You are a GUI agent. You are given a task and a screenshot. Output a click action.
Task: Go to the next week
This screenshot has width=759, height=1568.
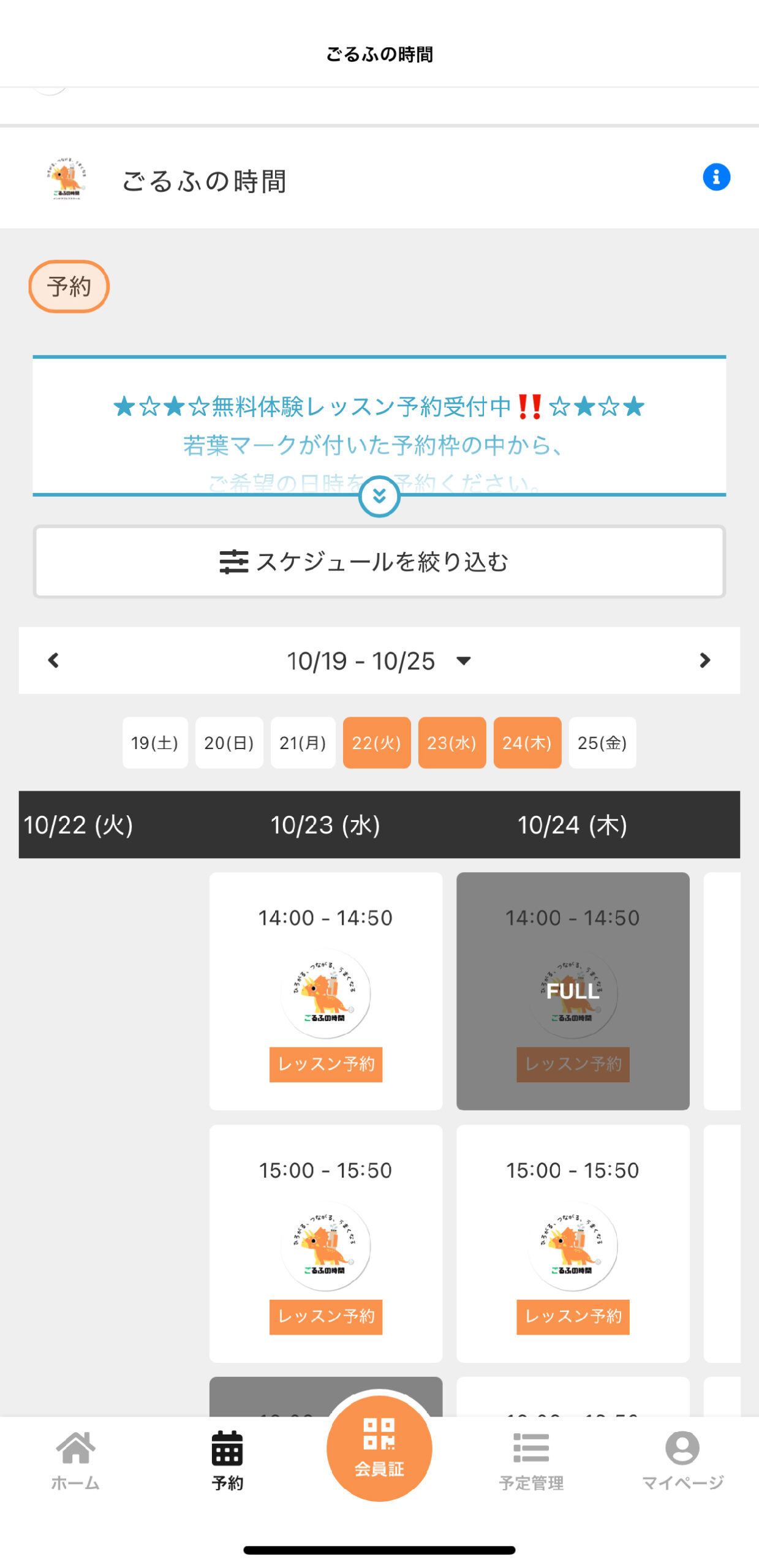point(704,660)
